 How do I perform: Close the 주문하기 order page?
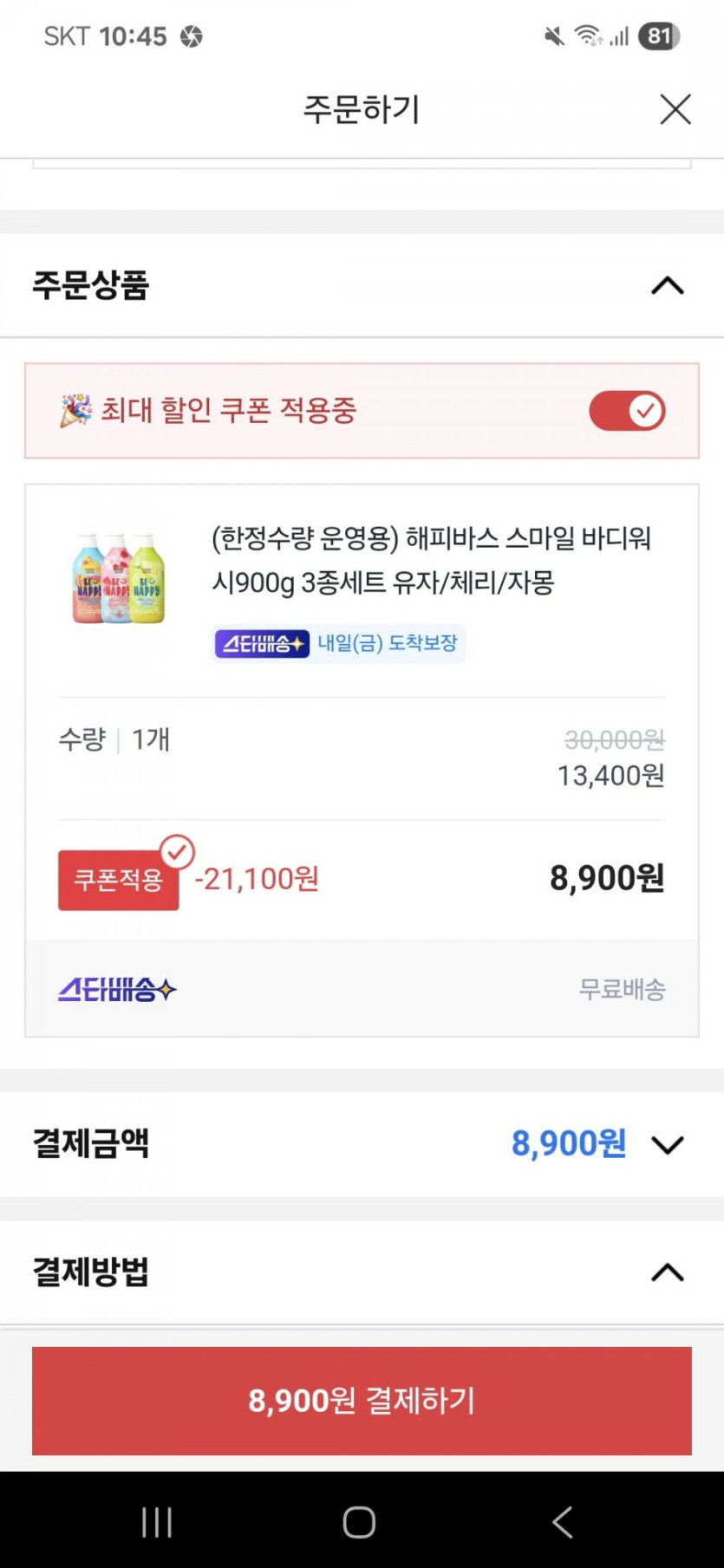[675, 110]
